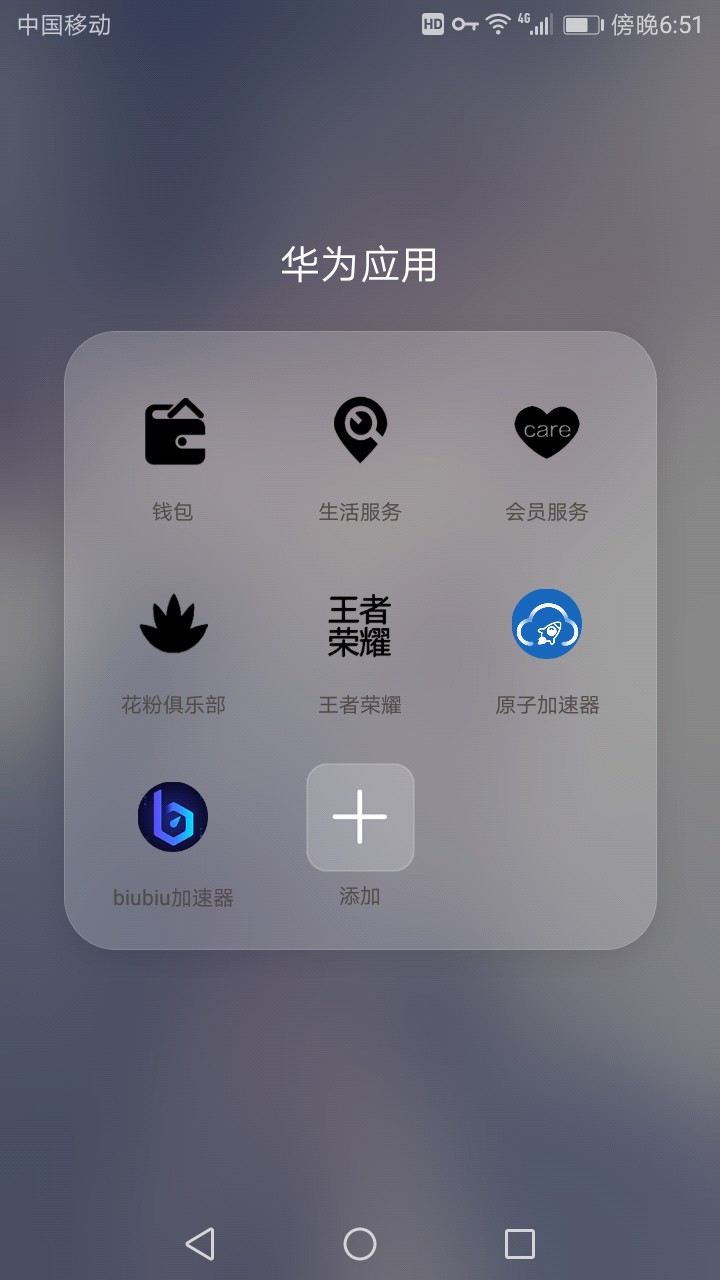Start the 王者荣耀 game
720x1280 pixels.
click(x=360, y=625)
